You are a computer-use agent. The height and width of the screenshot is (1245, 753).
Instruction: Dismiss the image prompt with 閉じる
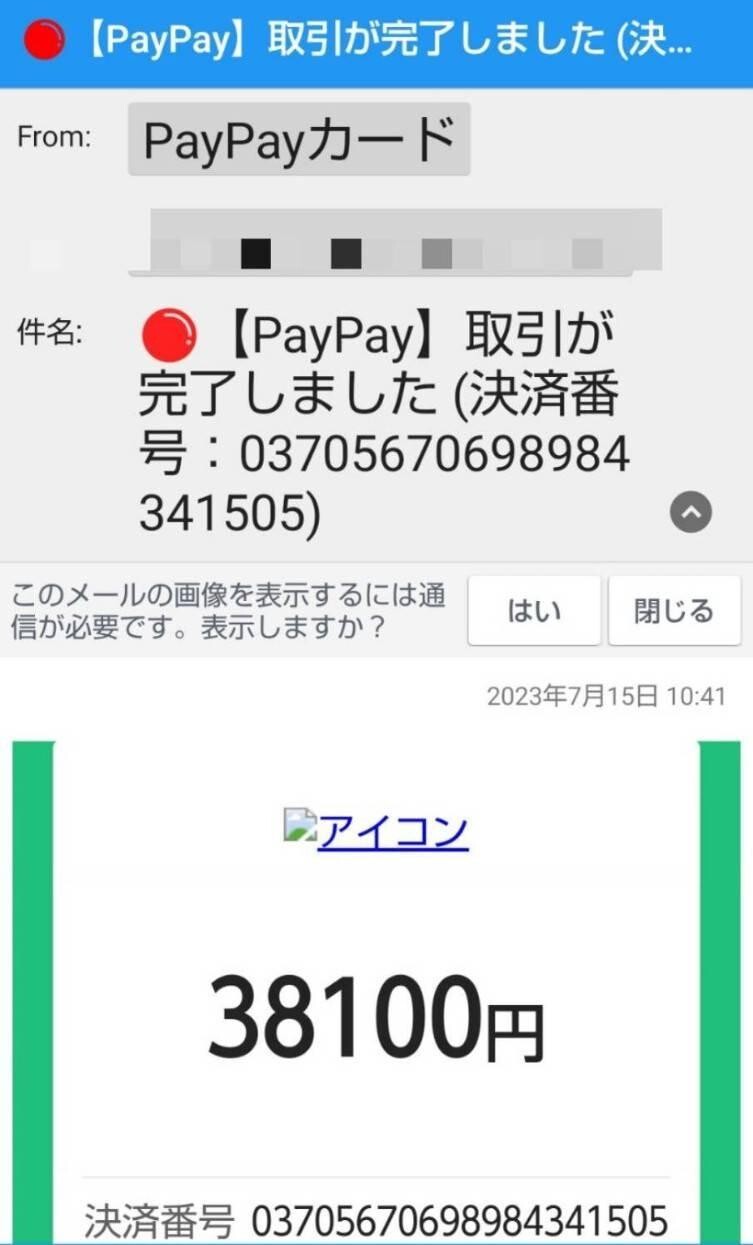(674, 610)
